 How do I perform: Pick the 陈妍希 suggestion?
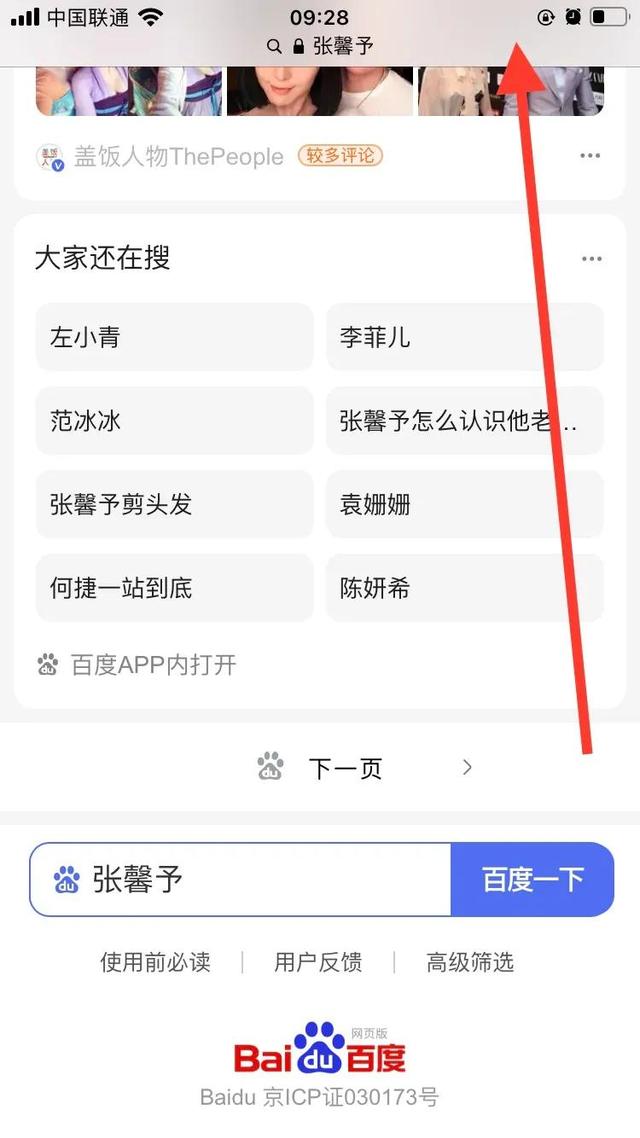point(464,588)
